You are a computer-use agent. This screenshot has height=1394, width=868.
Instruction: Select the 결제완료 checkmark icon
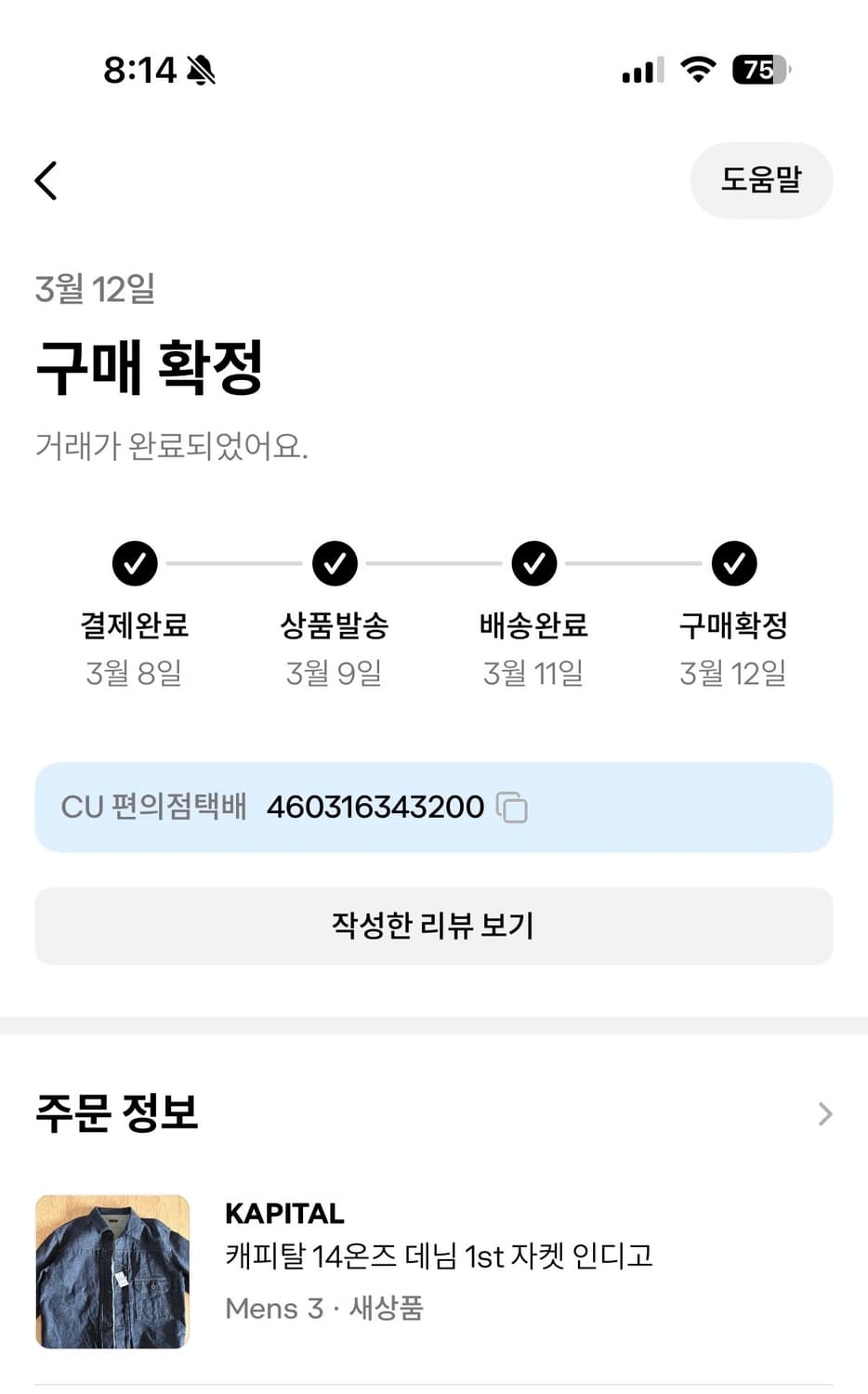pos(135,563)
